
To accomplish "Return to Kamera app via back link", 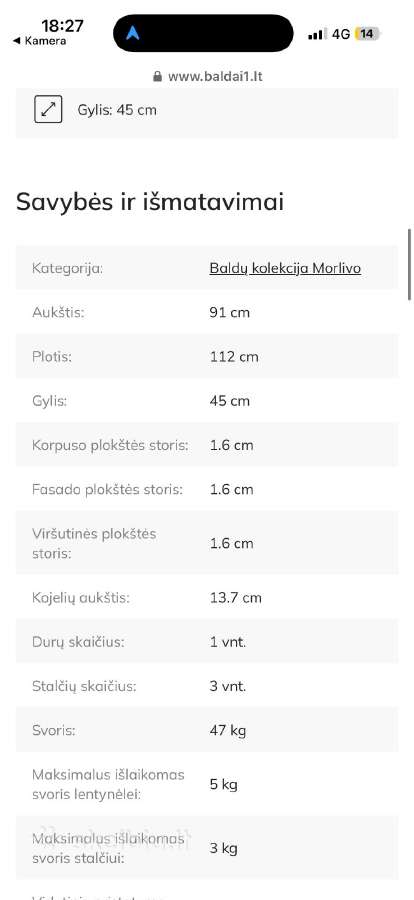I will point(39,41).
